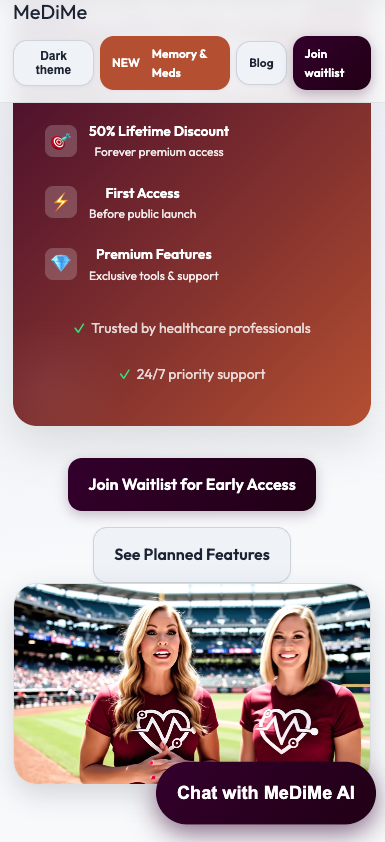Screen dimensions: 385x842
Task: Switch to Dark theme
Action: pyautogui.click(x=53, y=63)
